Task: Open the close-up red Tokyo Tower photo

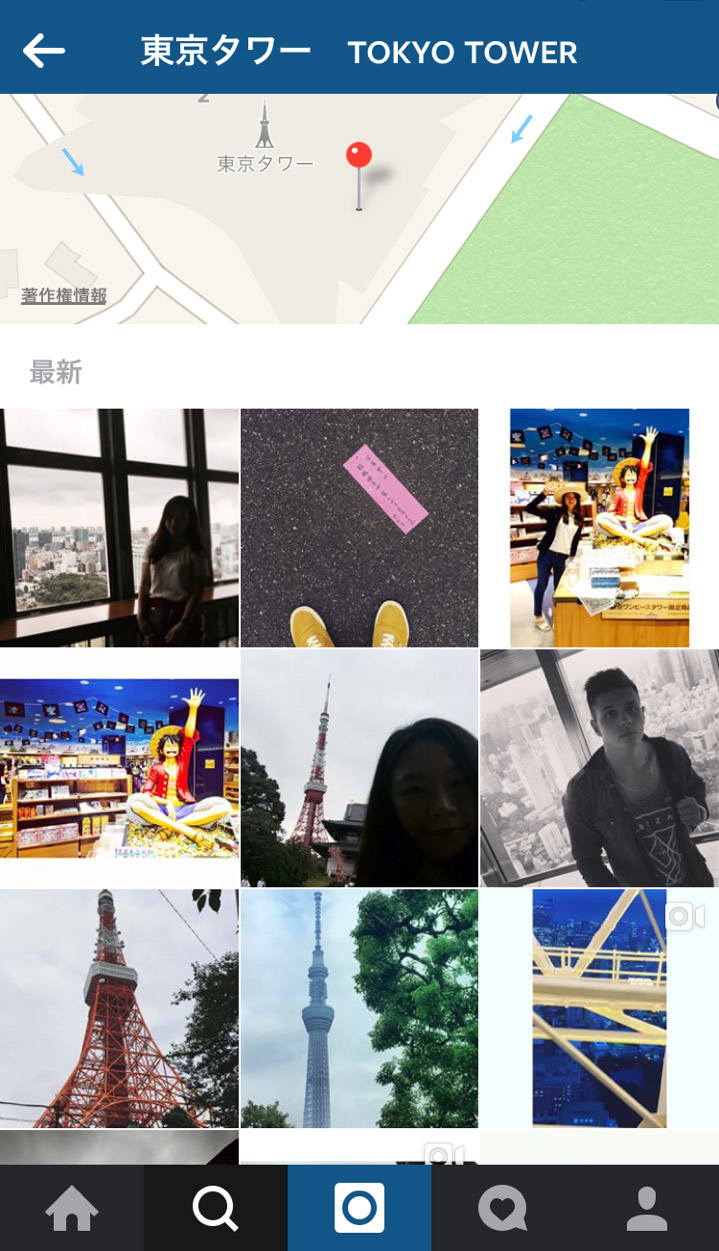Action: point(119,1007)
